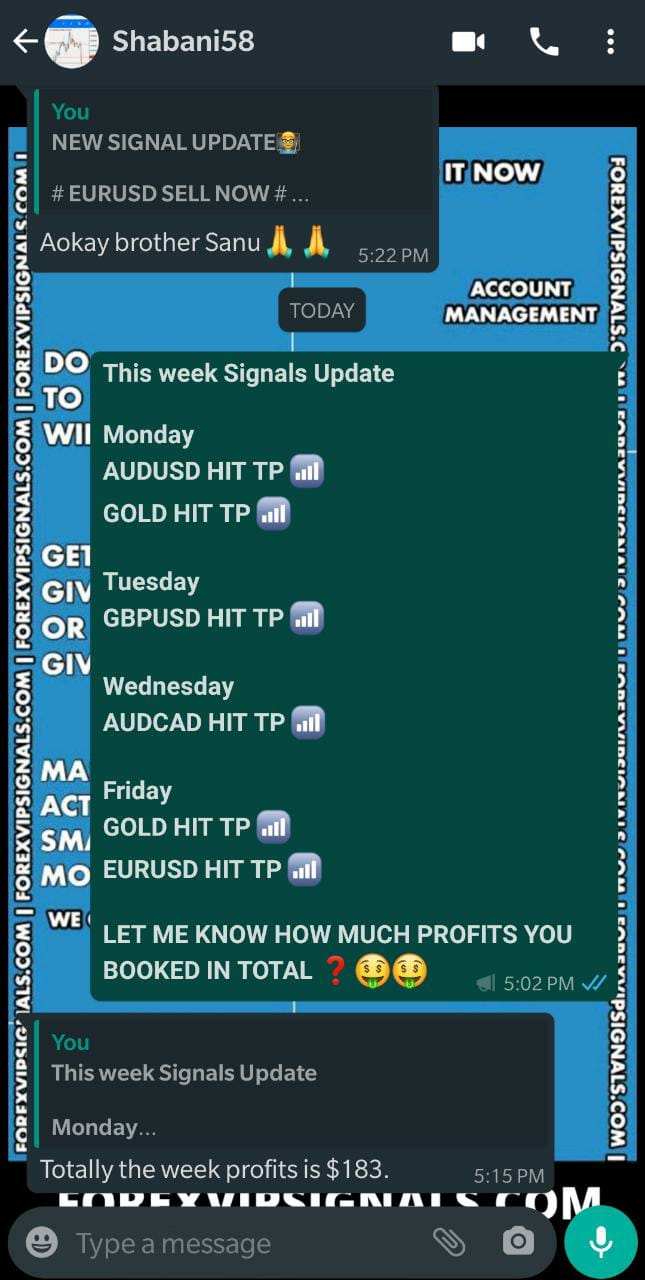Tap the voice message microphone button
Image resolution: width=645 pixels, height=1280 pixels.
(600, 1243)
